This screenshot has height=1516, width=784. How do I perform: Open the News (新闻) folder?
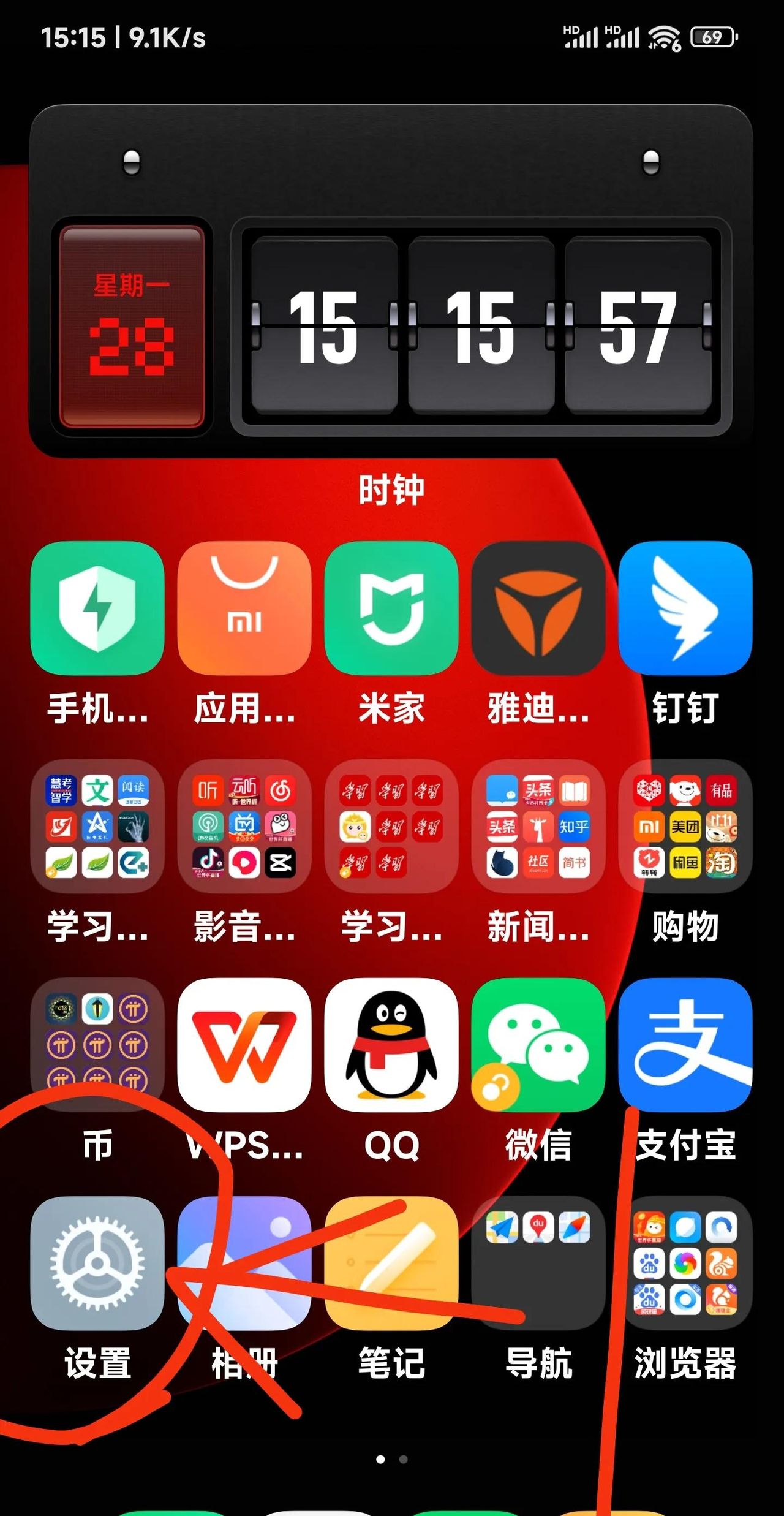tap(539, 830)
